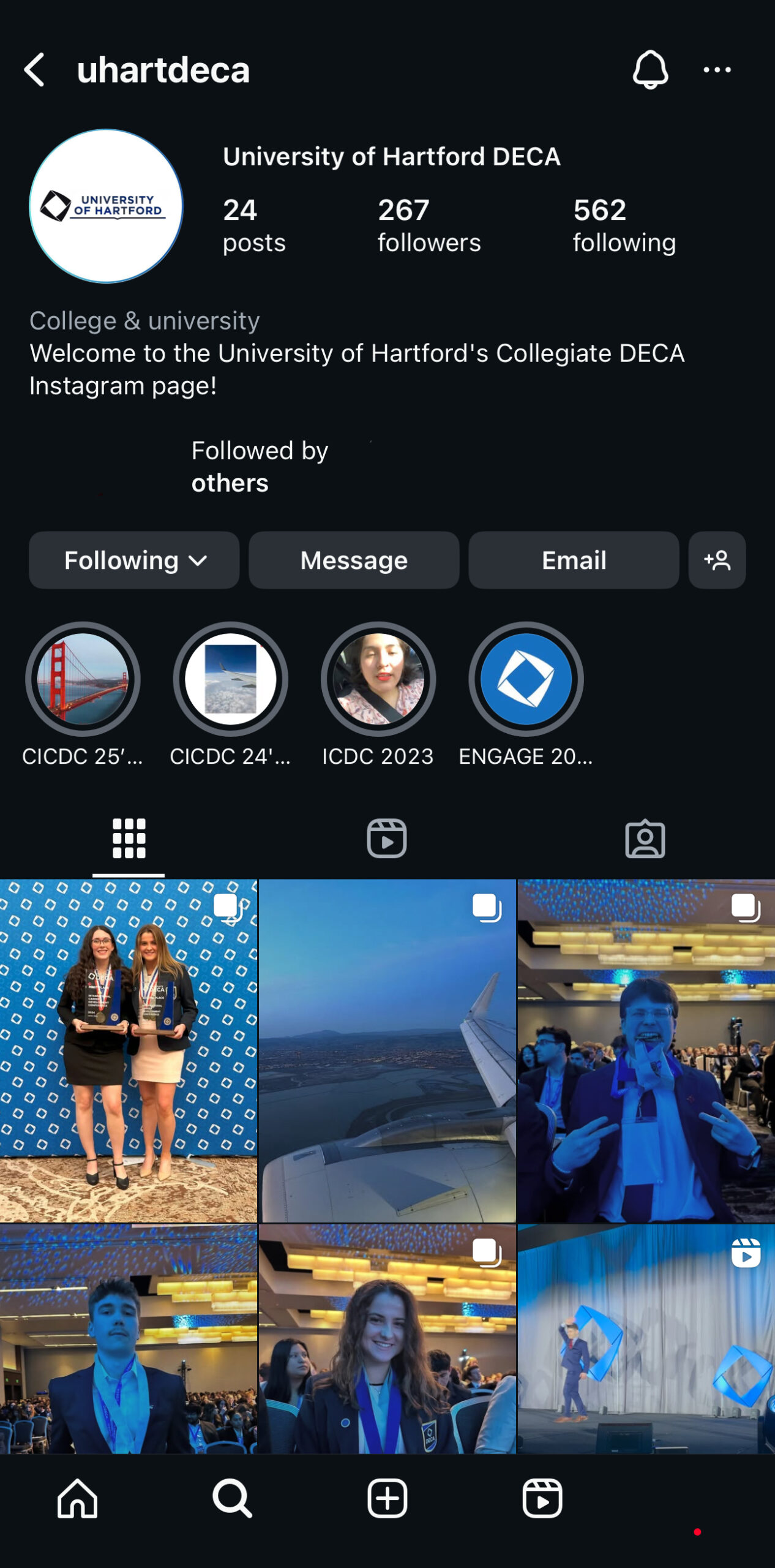
Task: Open the CICDC 25' story highlight
Action: tap(83, 679)
